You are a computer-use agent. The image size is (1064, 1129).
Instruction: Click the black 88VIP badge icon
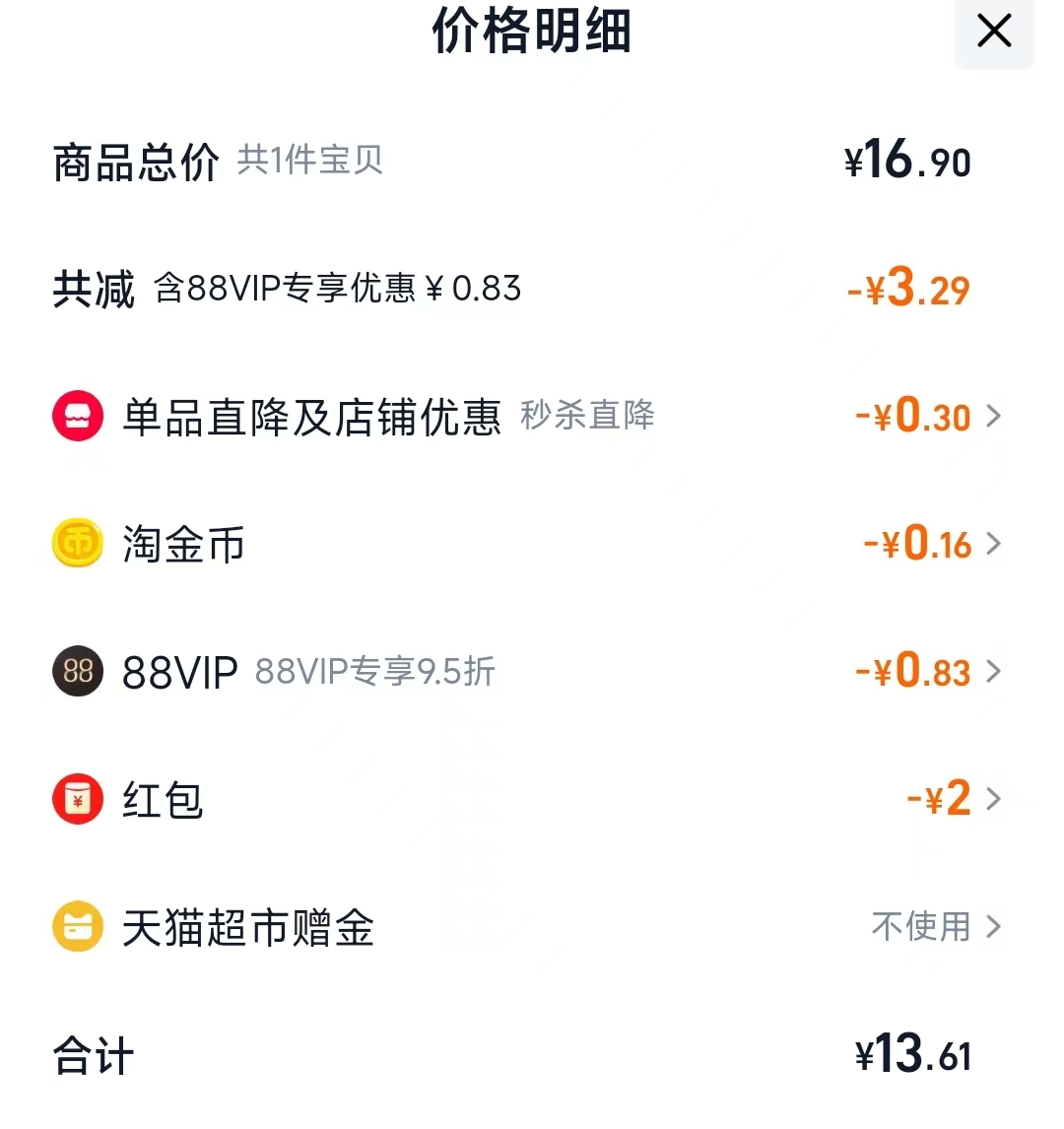coord(77,671)
